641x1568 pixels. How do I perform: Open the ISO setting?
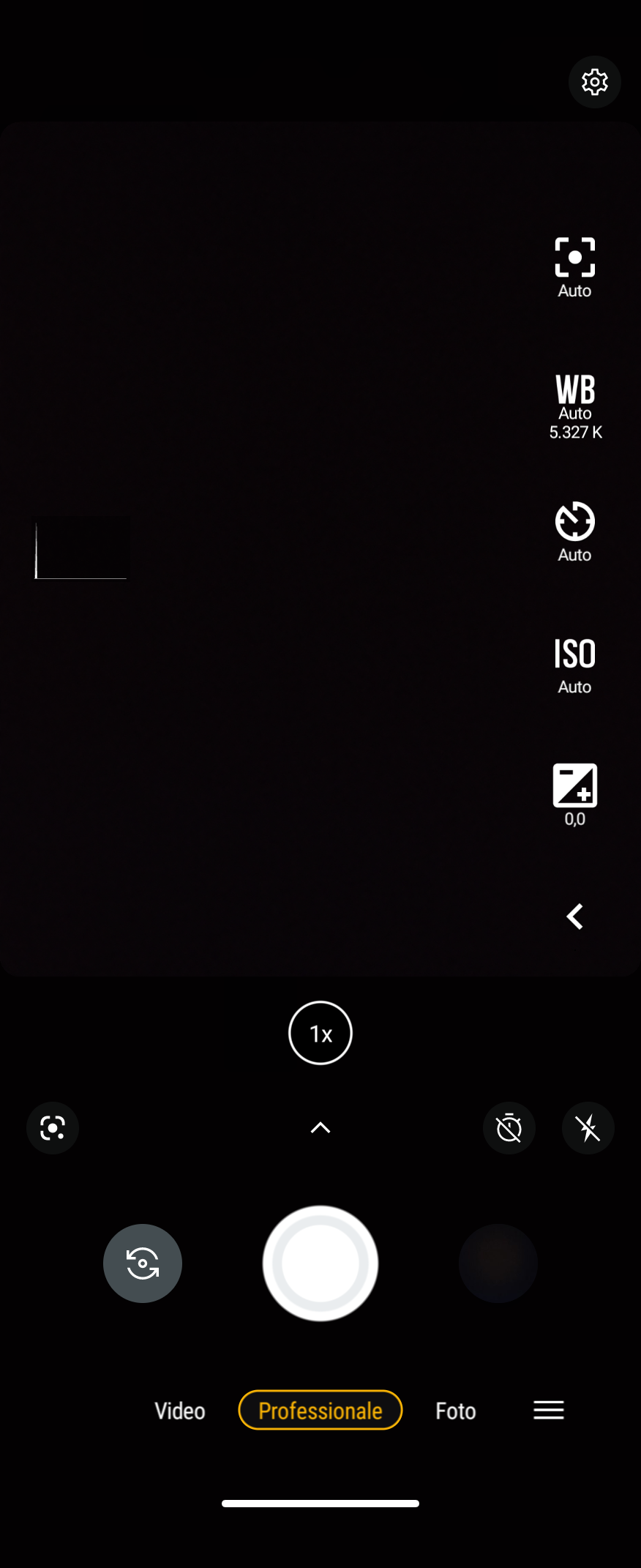(x=574, y=664)
